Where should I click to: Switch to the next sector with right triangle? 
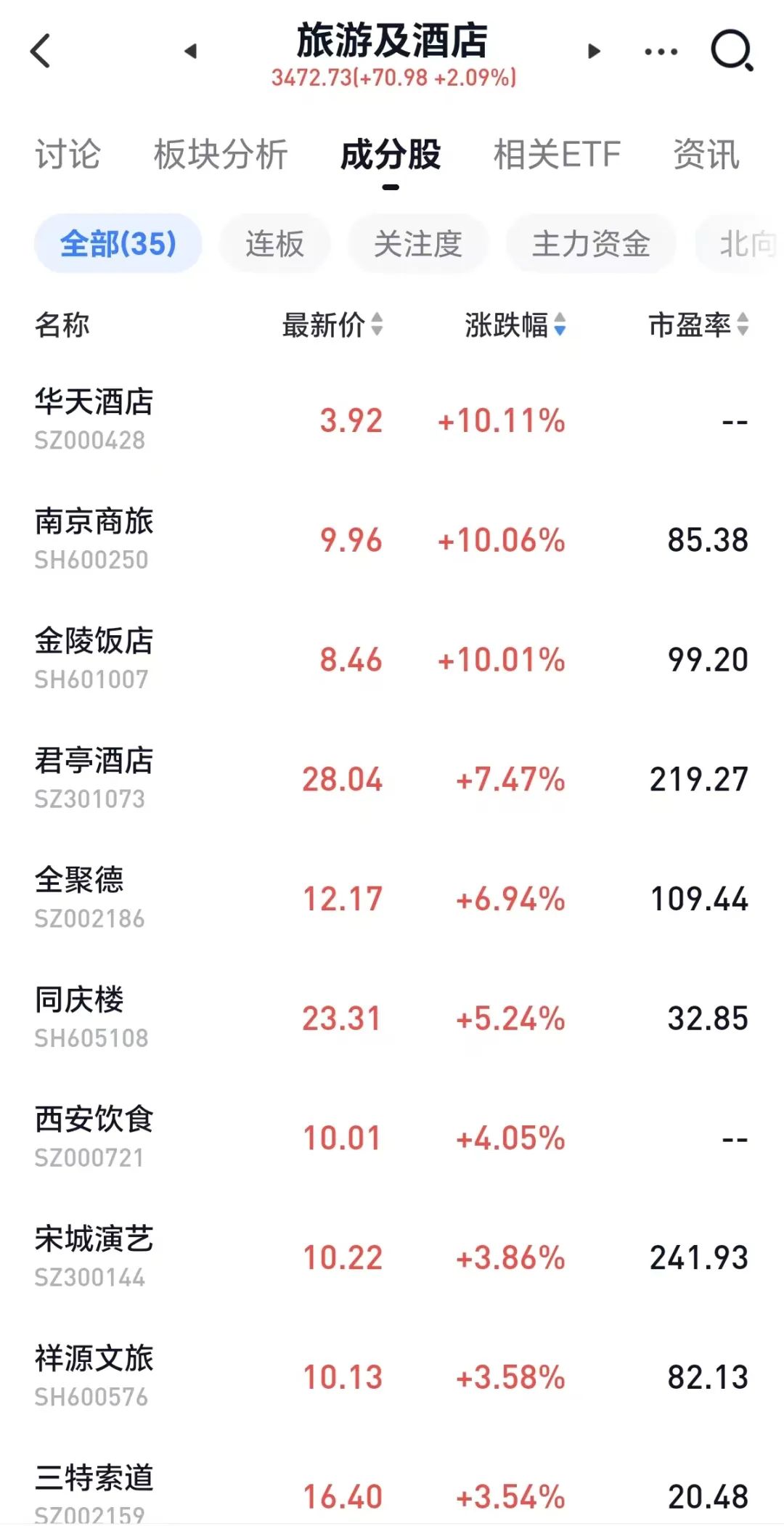(x=594, y=51)
